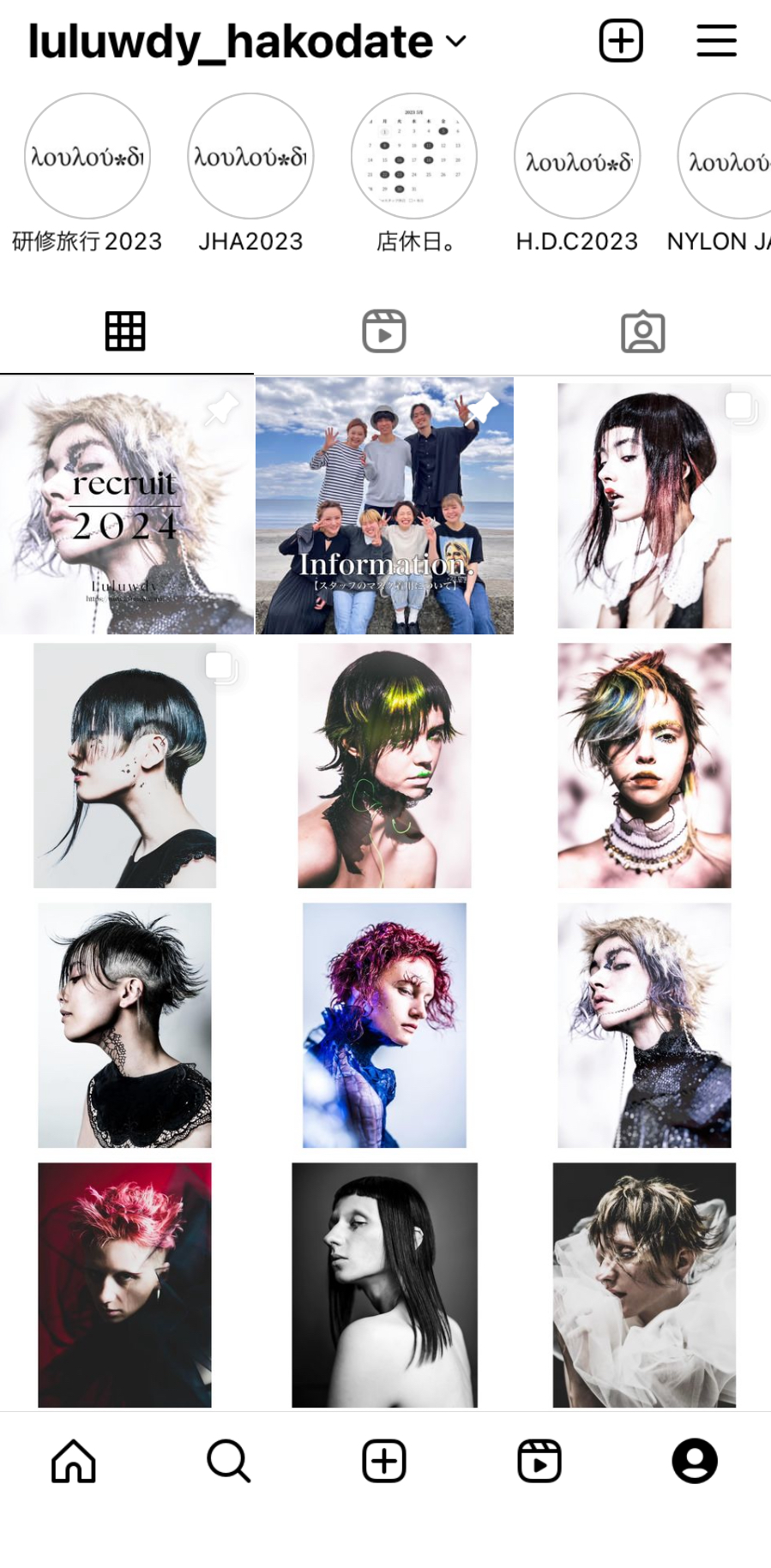This screenshot has height=1568, width=771.
Task: Tap the create new post plus icon at top
Action: click(620, 40)
